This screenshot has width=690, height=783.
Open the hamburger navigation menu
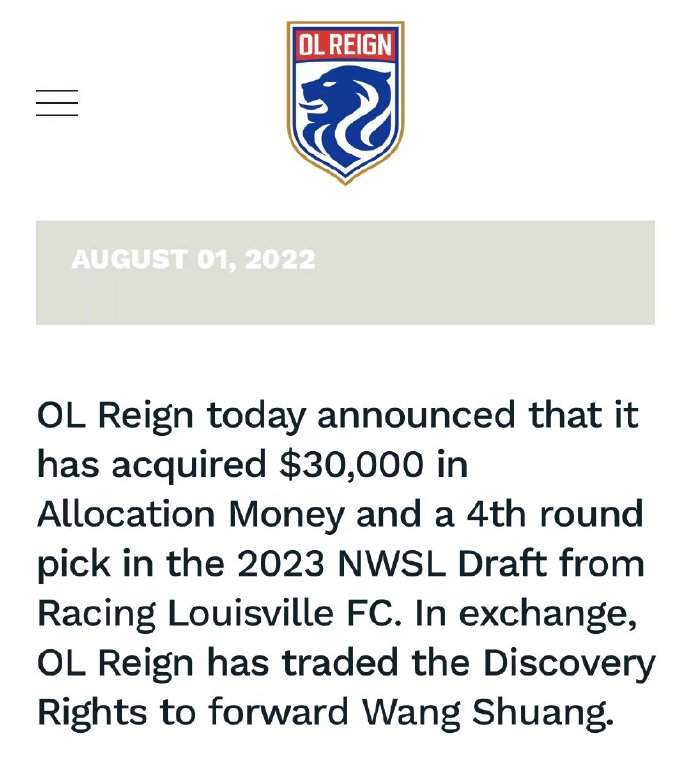(x=57, y=103)
